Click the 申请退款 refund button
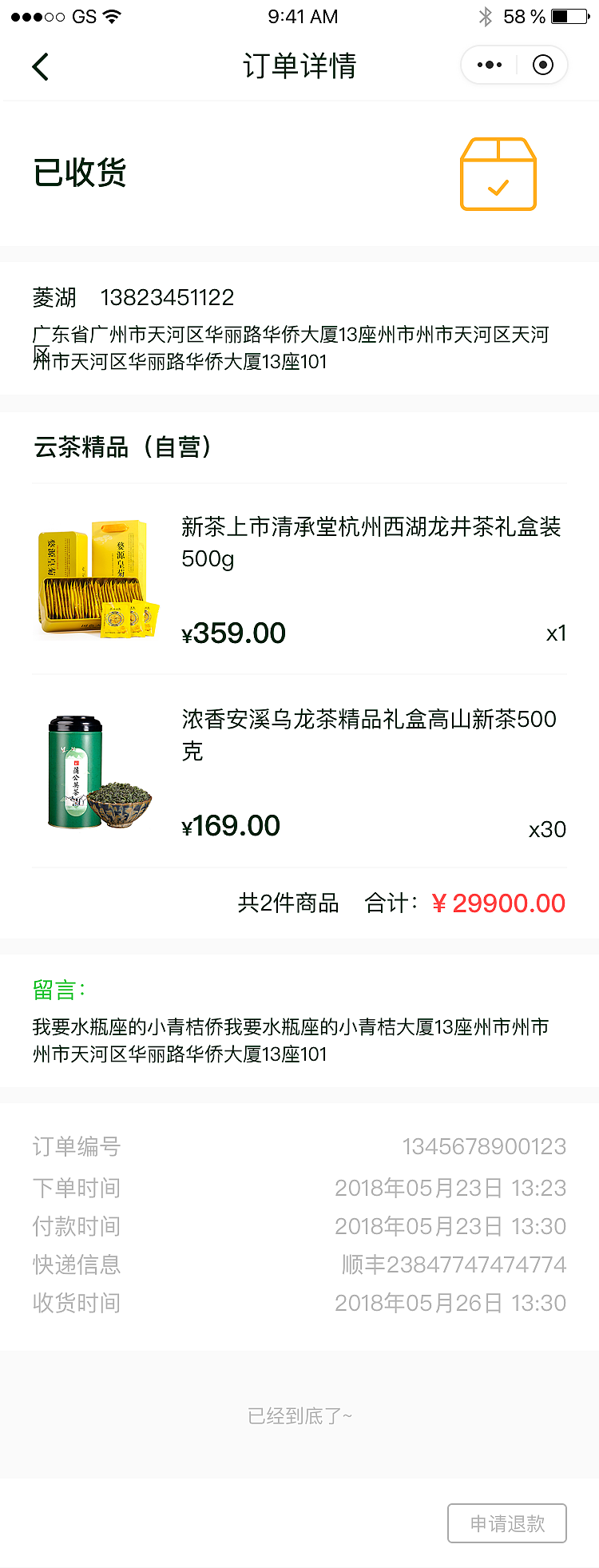The height and width of the screenshot is (1568, 599). tap(507, 1523)
